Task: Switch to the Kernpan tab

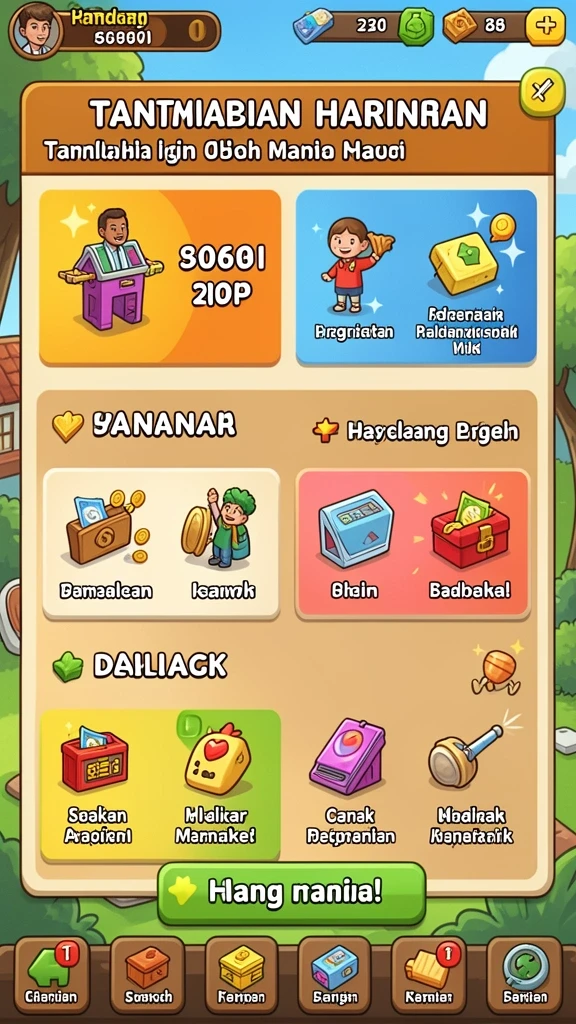Action: pyautogui.click(x=242, y=975)
